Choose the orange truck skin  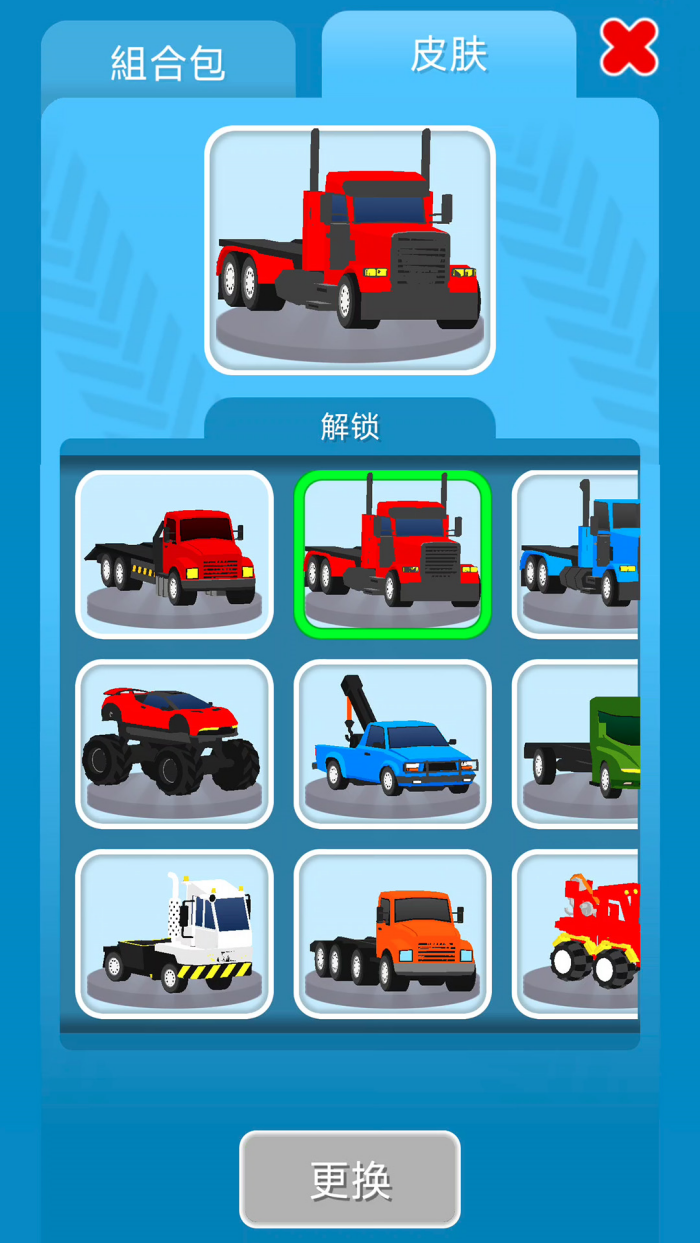tap(392, 933)
